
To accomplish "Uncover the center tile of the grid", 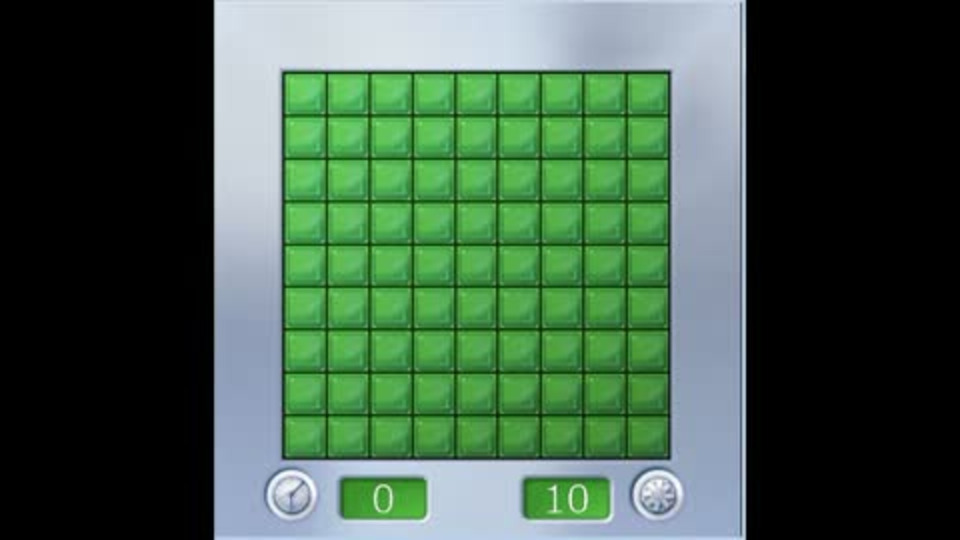I will [476, 265].
